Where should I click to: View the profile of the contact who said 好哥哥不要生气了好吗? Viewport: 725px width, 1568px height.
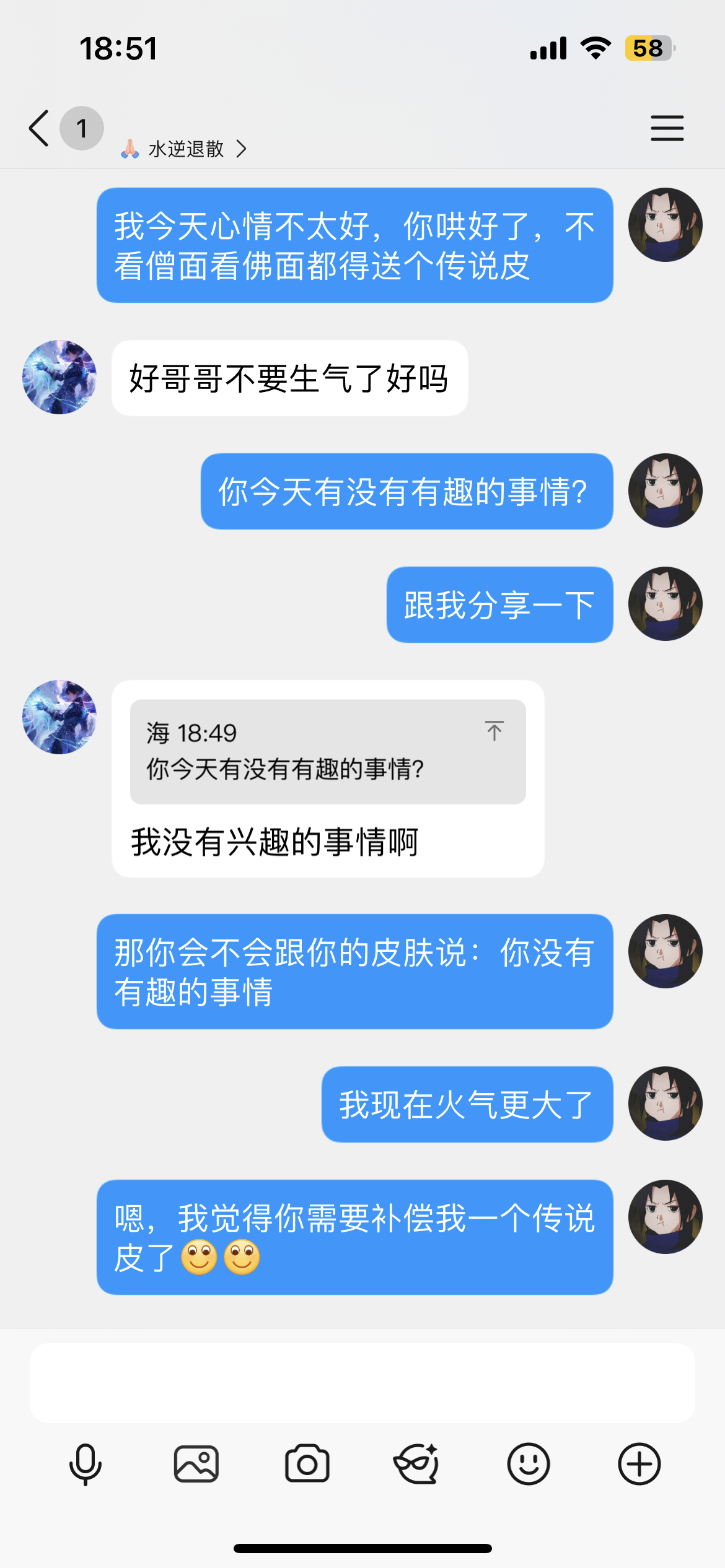pos(59,377)
